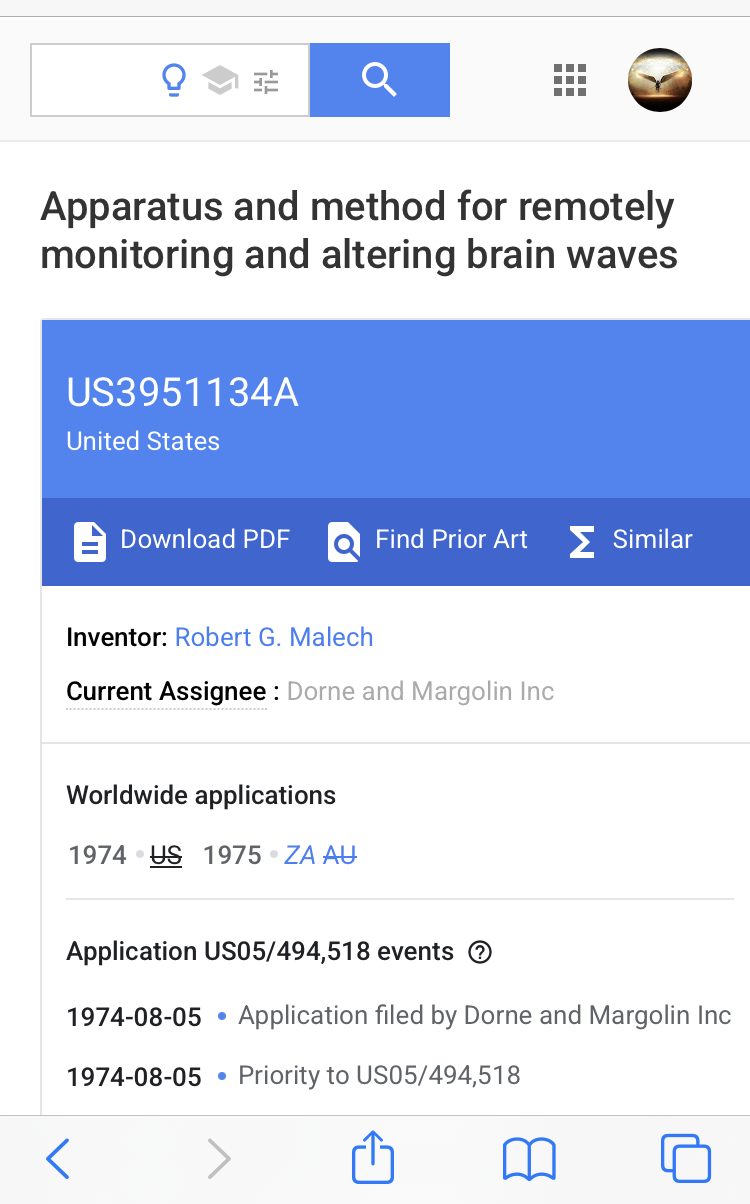Open the ZA application link
The width and height of the screenshot is (750, 1204).
coord(300,855)
